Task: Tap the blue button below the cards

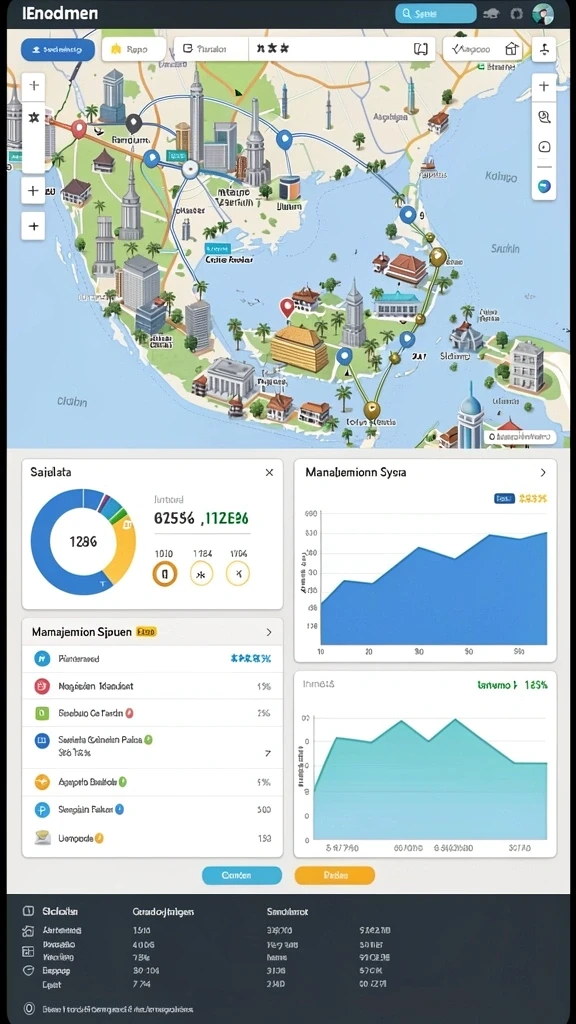Action: point(242,875)
